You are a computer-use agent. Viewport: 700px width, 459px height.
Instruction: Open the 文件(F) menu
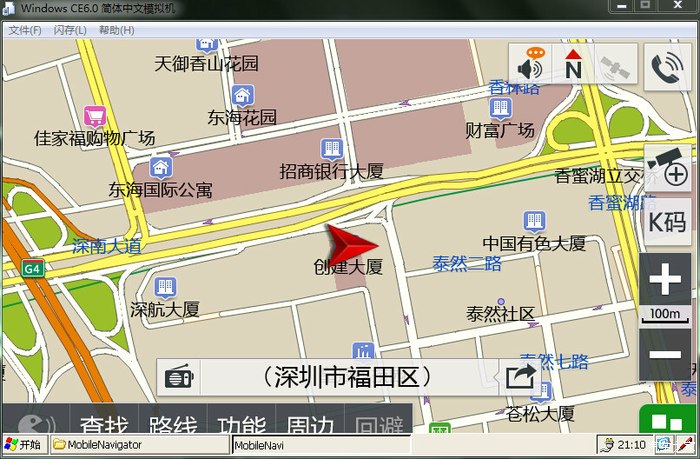pyautogui.click(x=25, y=30)
